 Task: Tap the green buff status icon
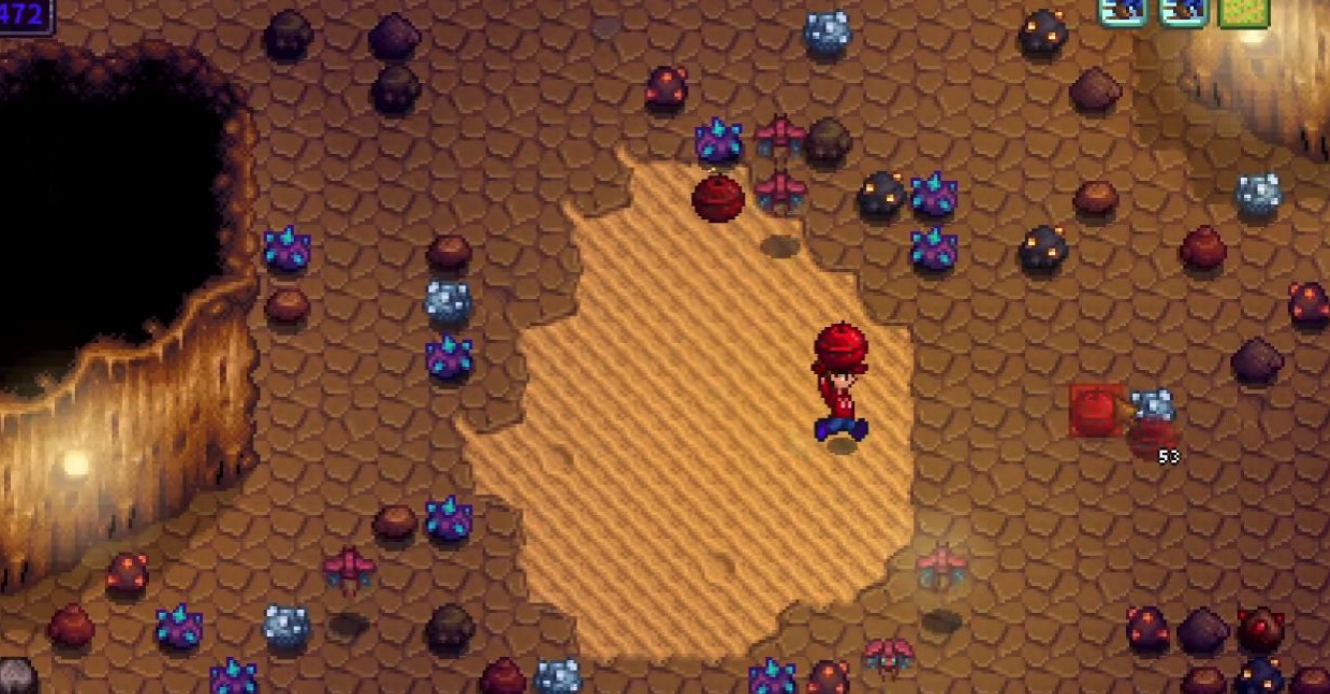(x=1244, y=12)
